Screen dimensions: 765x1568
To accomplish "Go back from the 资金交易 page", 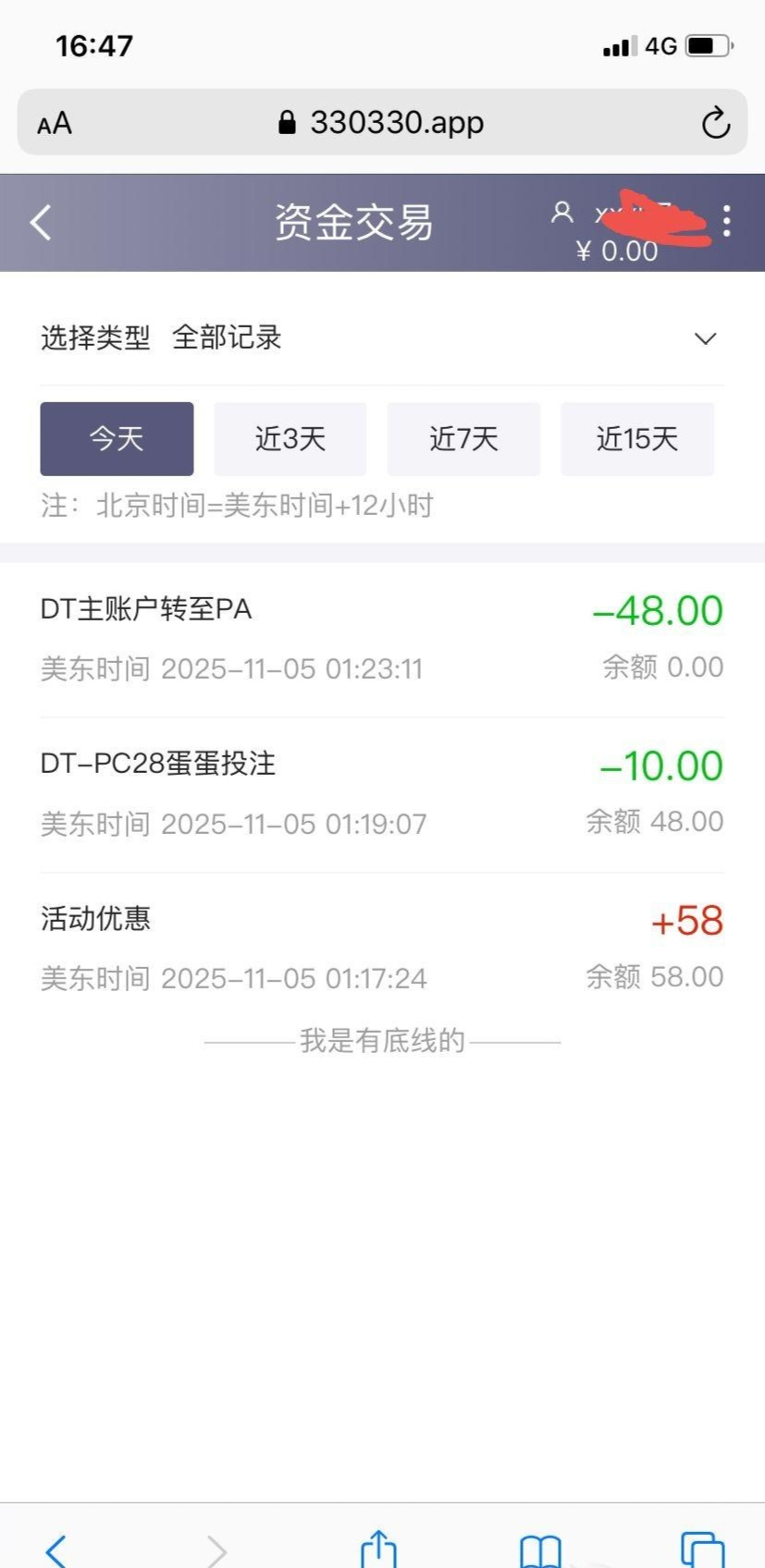I will [x=41, y=223].
